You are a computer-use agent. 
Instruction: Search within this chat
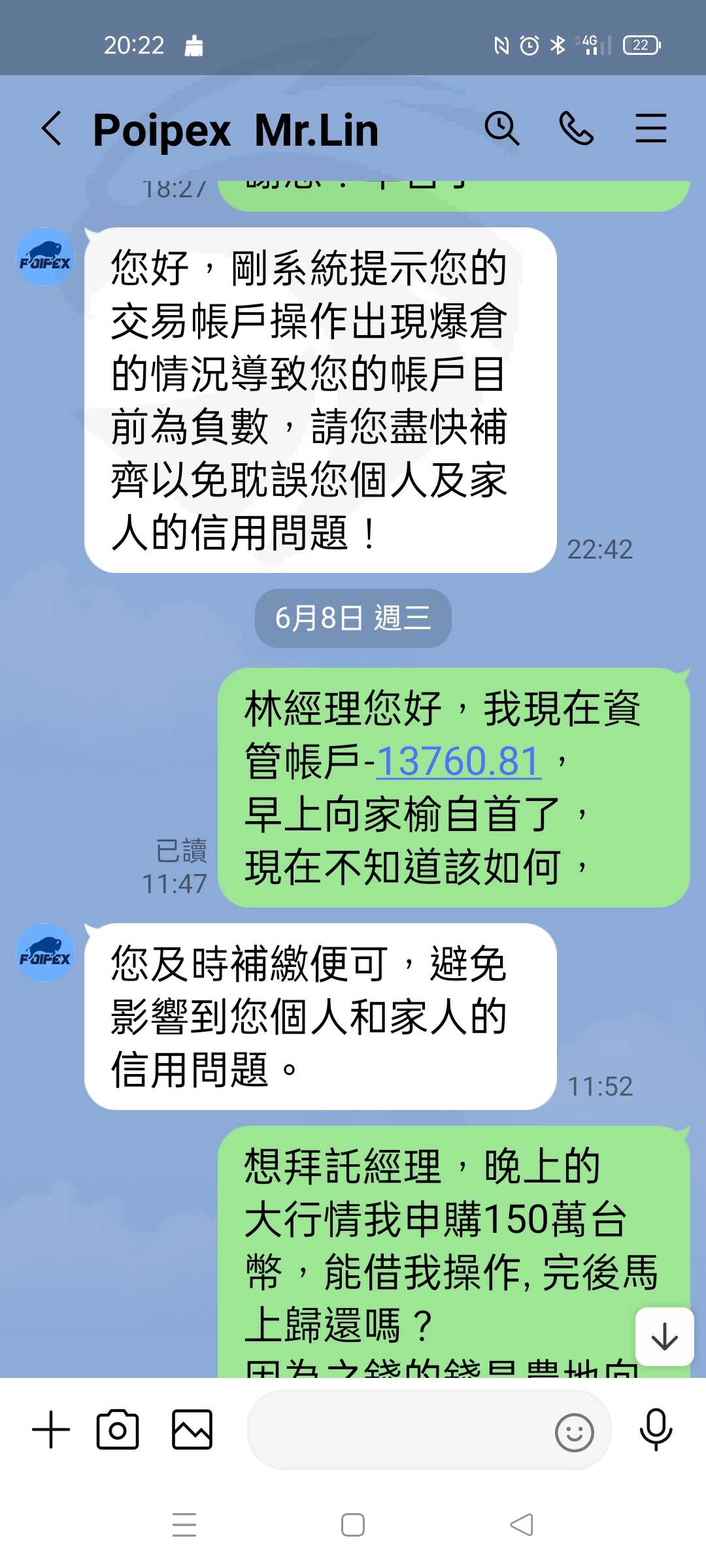(501, 128)
